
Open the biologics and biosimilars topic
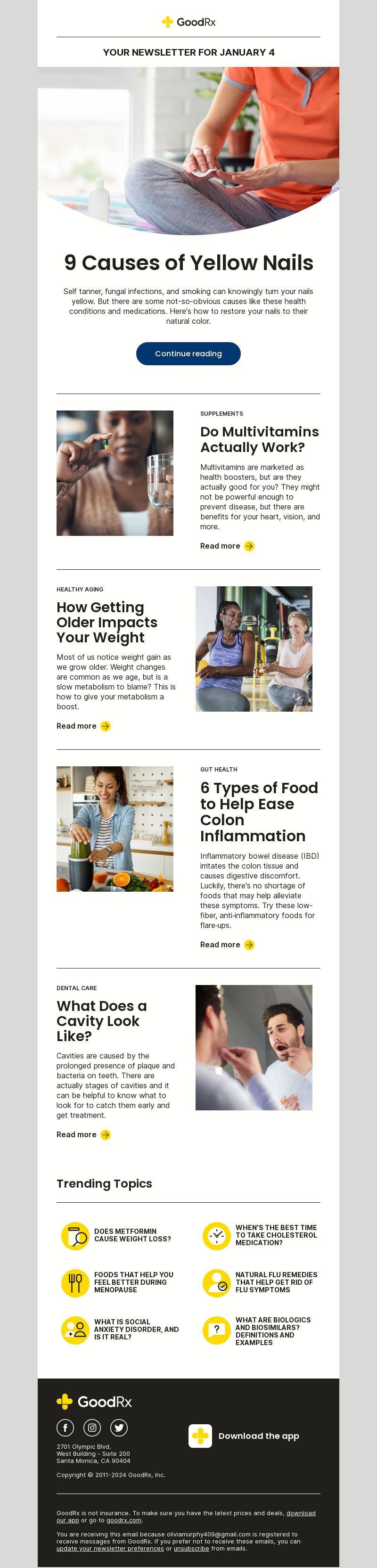coord(273,1330)
